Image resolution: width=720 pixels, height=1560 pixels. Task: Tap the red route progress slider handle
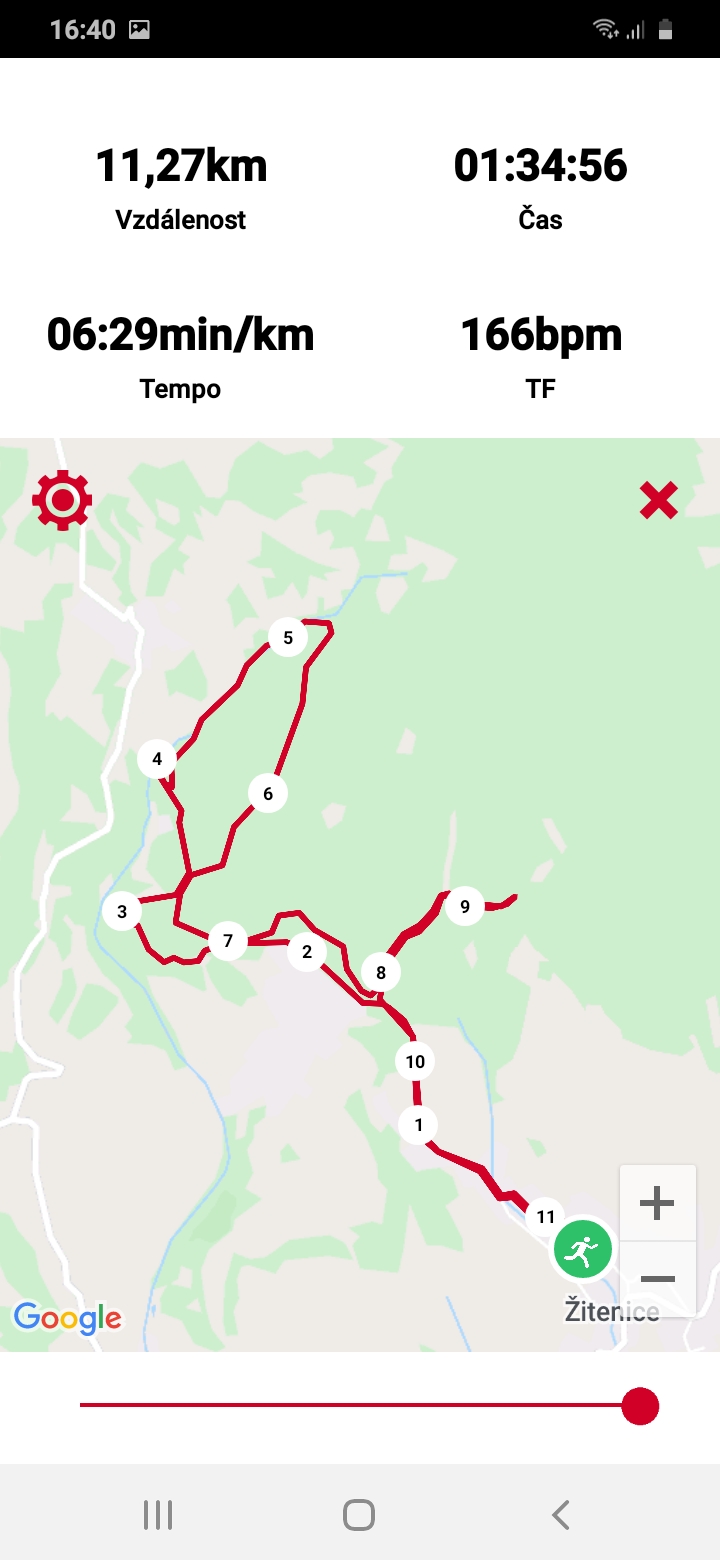pos(640,1405)
